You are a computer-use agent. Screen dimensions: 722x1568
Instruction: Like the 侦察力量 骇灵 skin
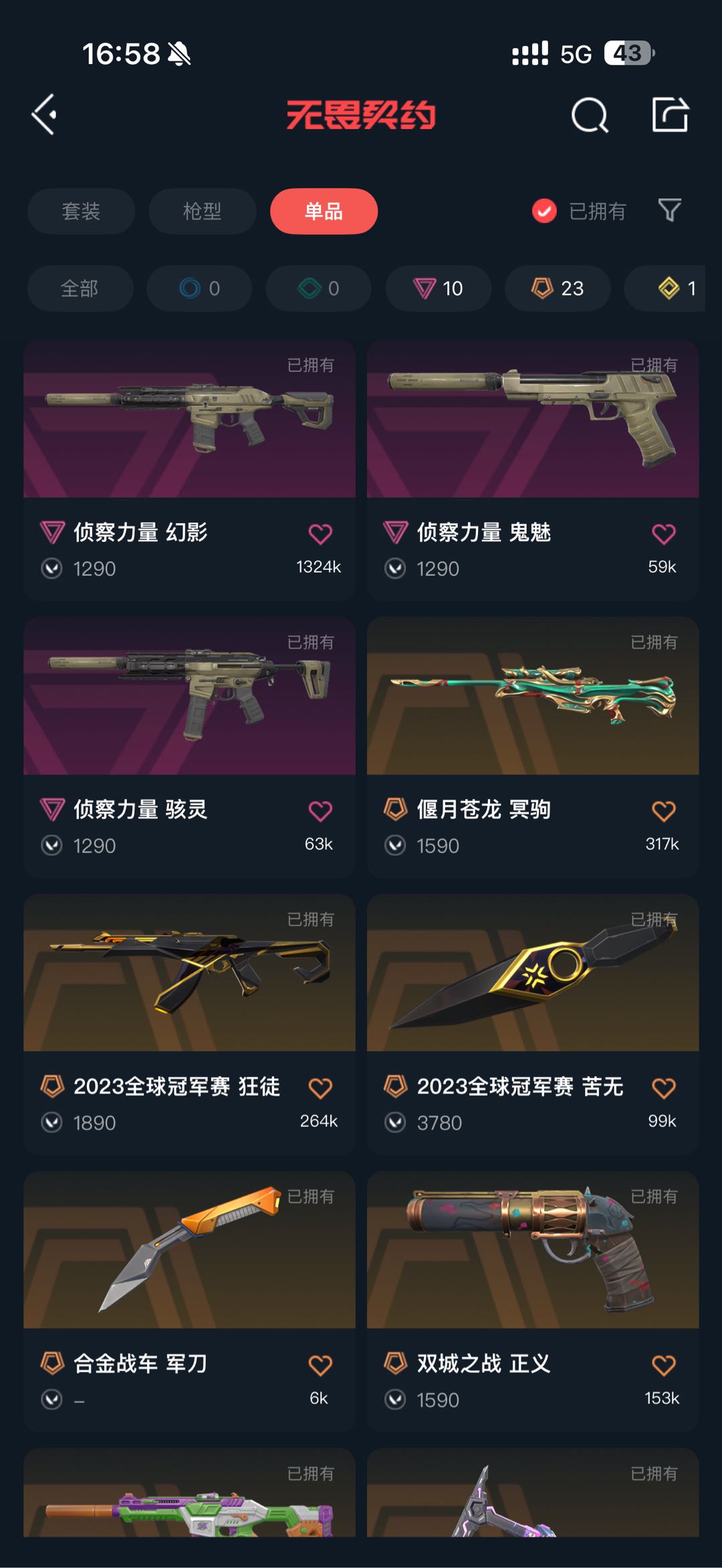pos(320,811)
